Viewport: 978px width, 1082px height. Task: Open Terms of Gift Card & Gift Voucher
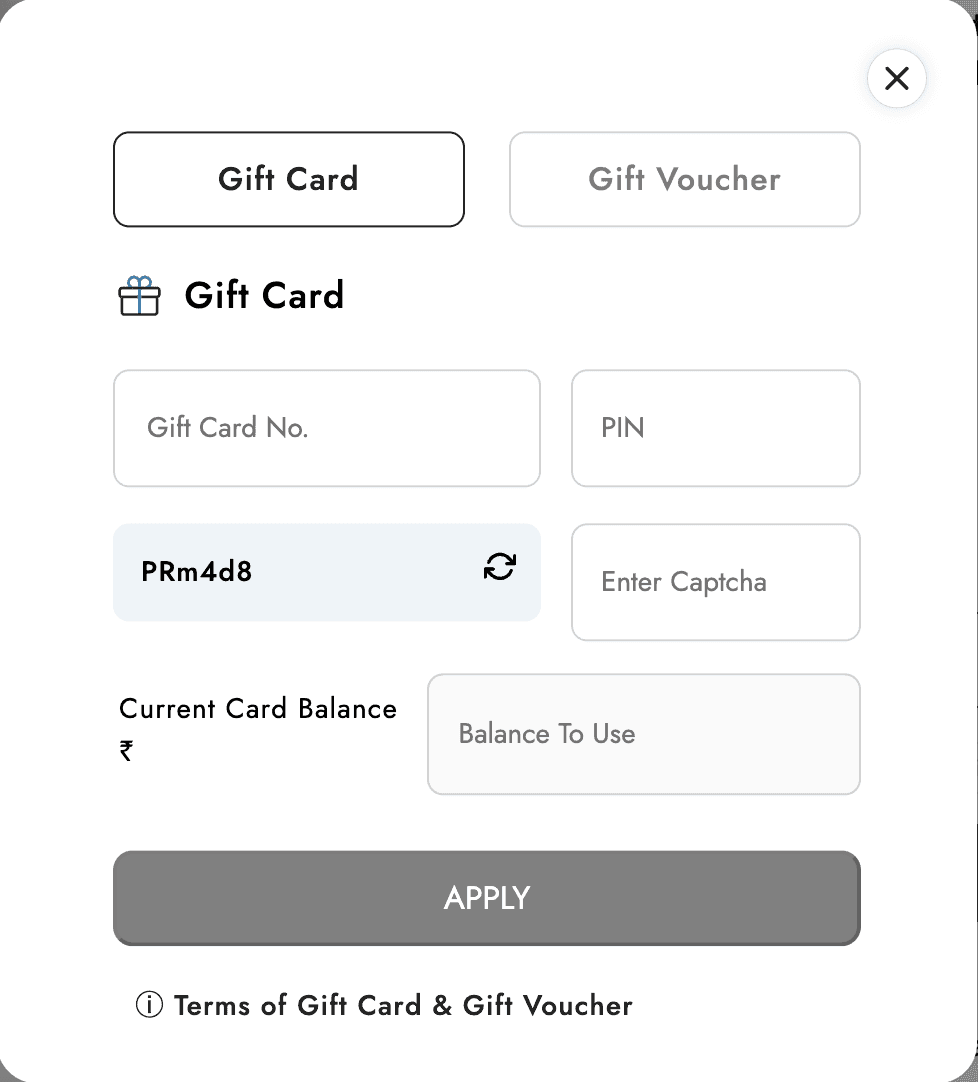coord(402,1005)
